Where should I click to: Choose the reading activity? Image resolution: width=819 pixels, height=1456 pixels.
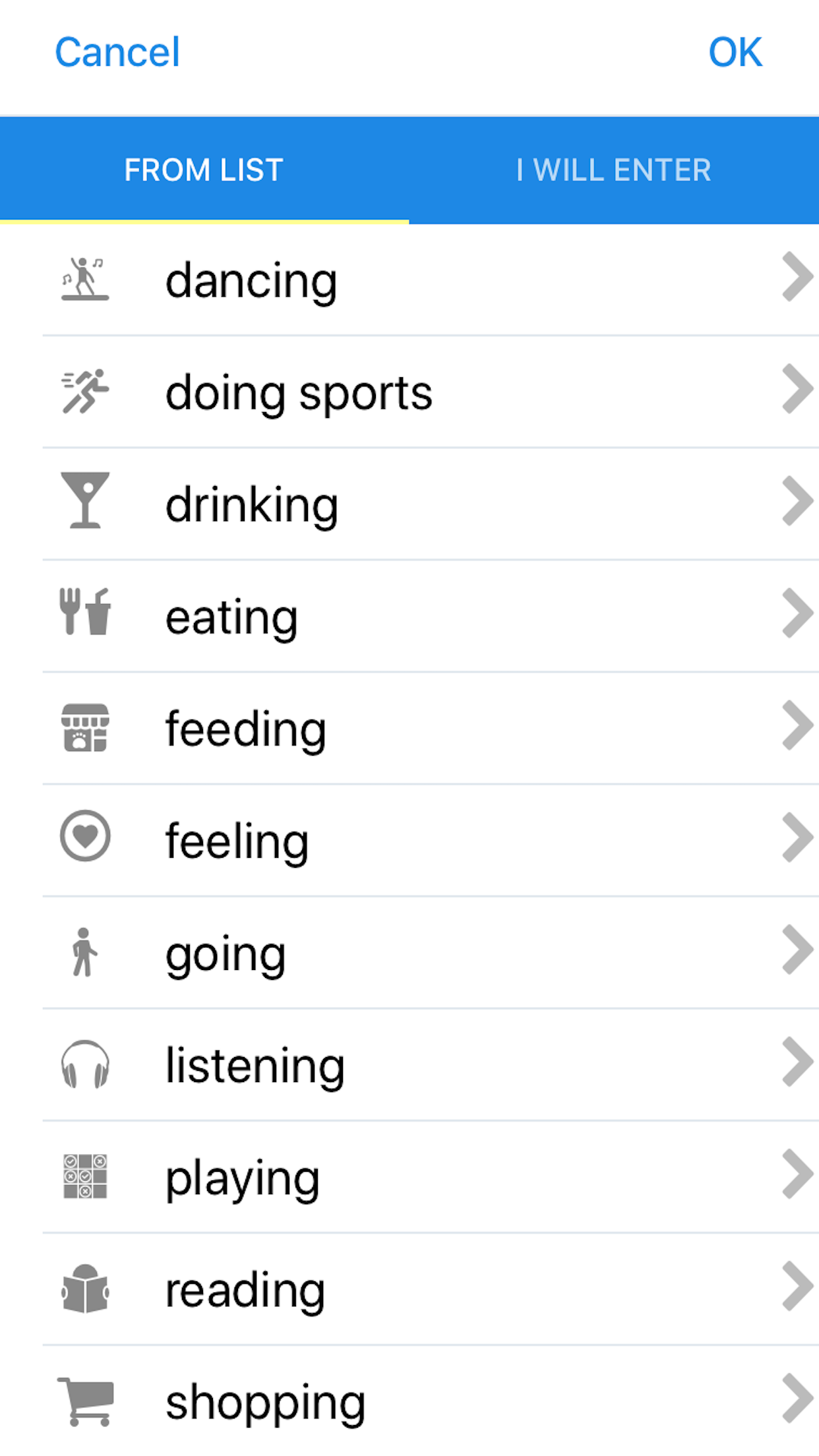point(409,1289)
